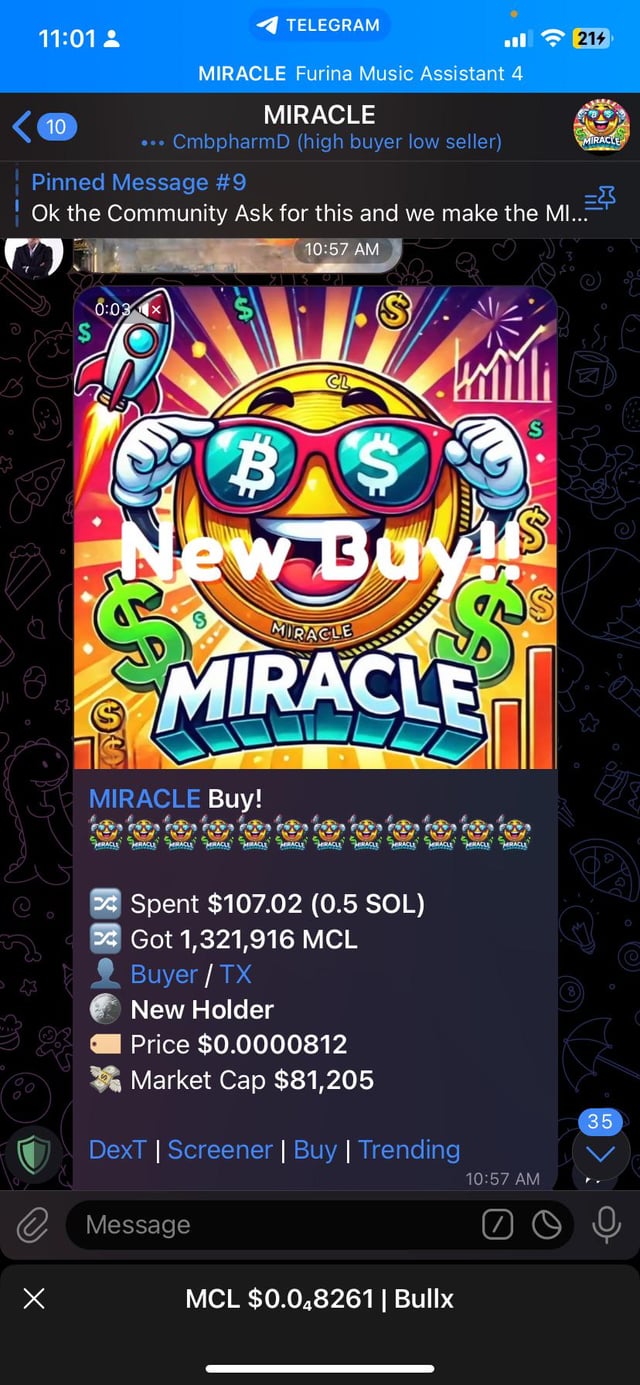Open Pinned Message #9

click(x=290, y=198)
